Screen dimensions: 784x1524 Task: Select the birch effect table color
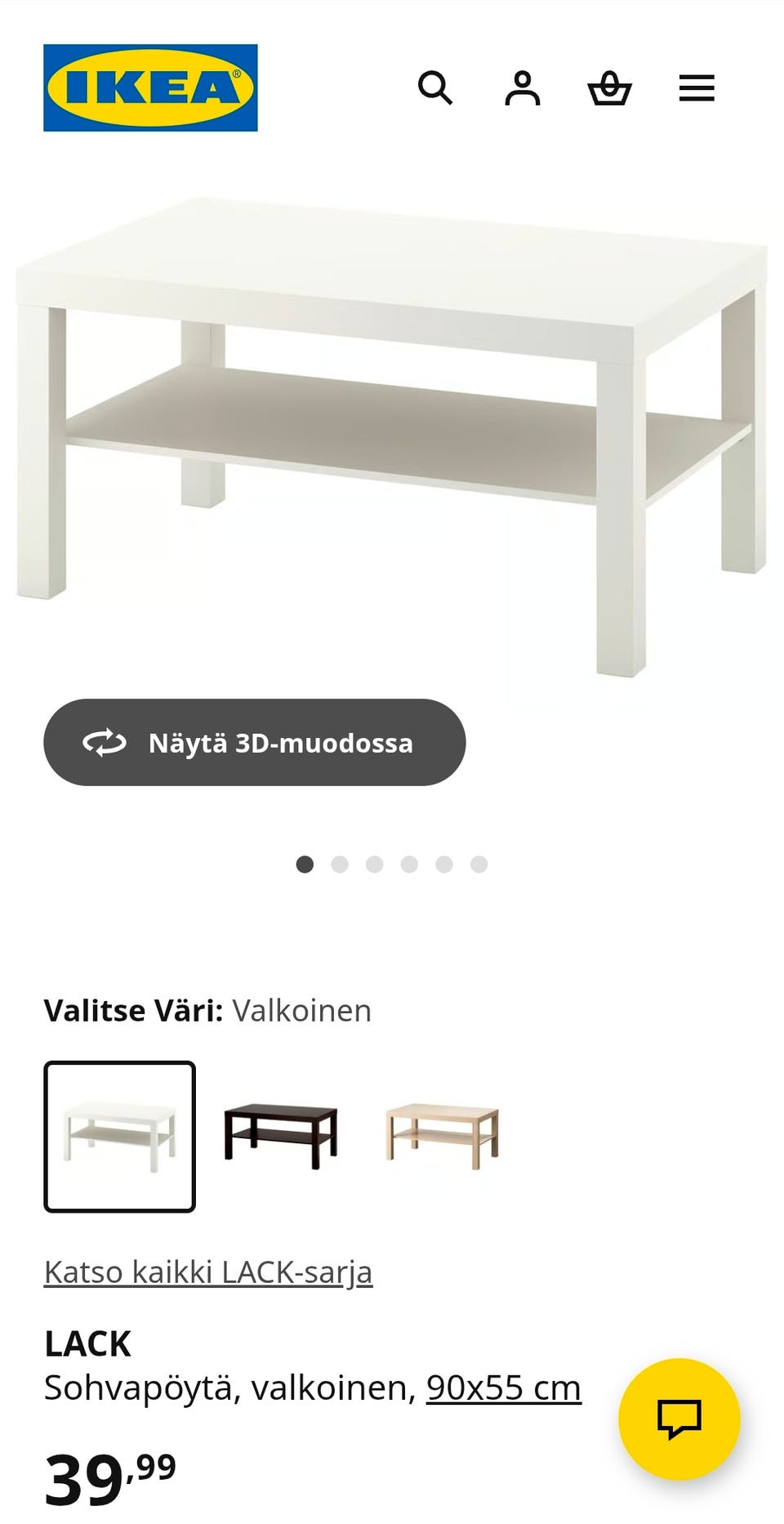[x=442, y=1136]
